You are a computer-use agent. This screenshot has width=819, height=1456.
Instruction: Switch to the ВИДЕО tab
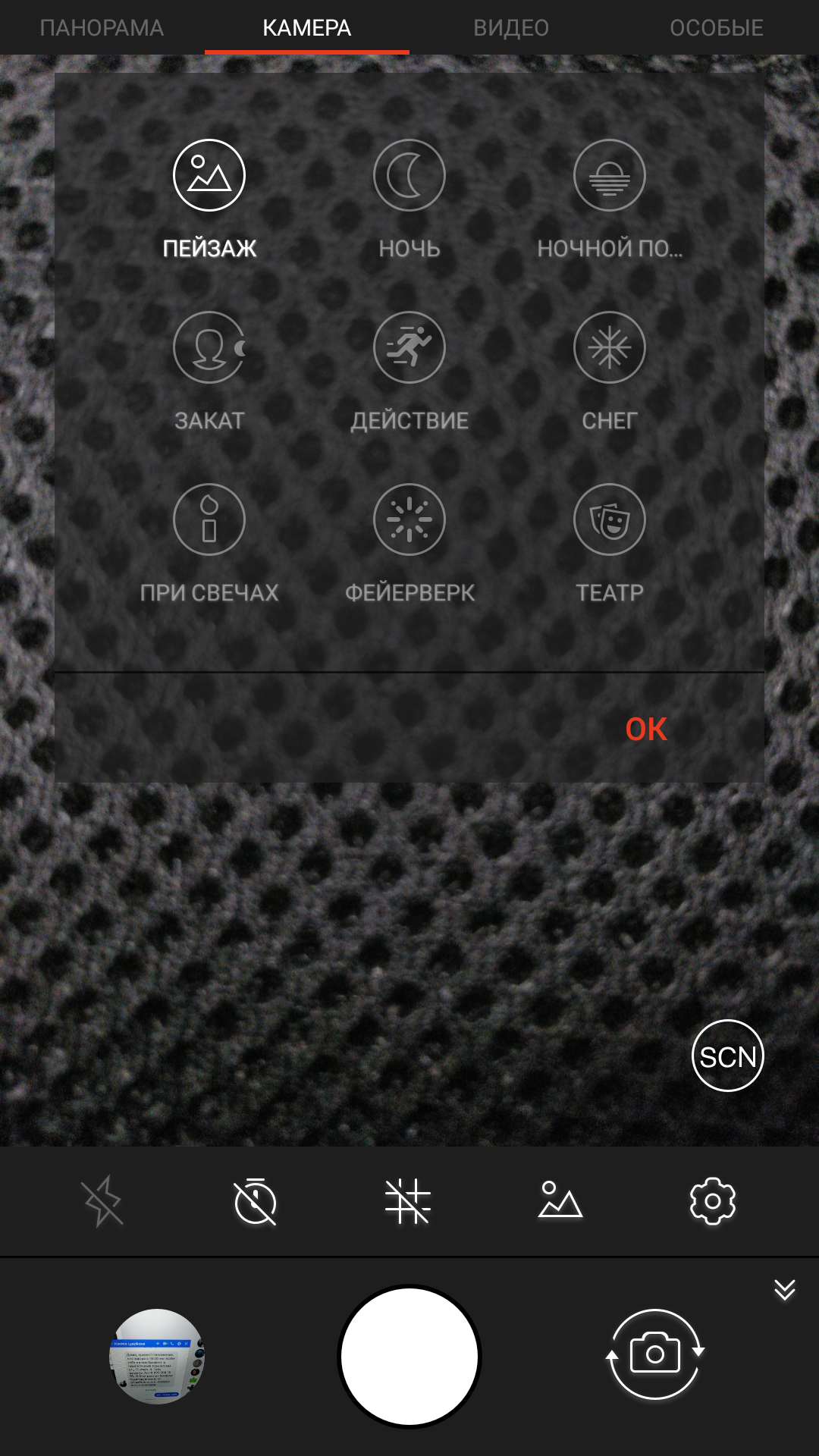[x=511, y=28]
